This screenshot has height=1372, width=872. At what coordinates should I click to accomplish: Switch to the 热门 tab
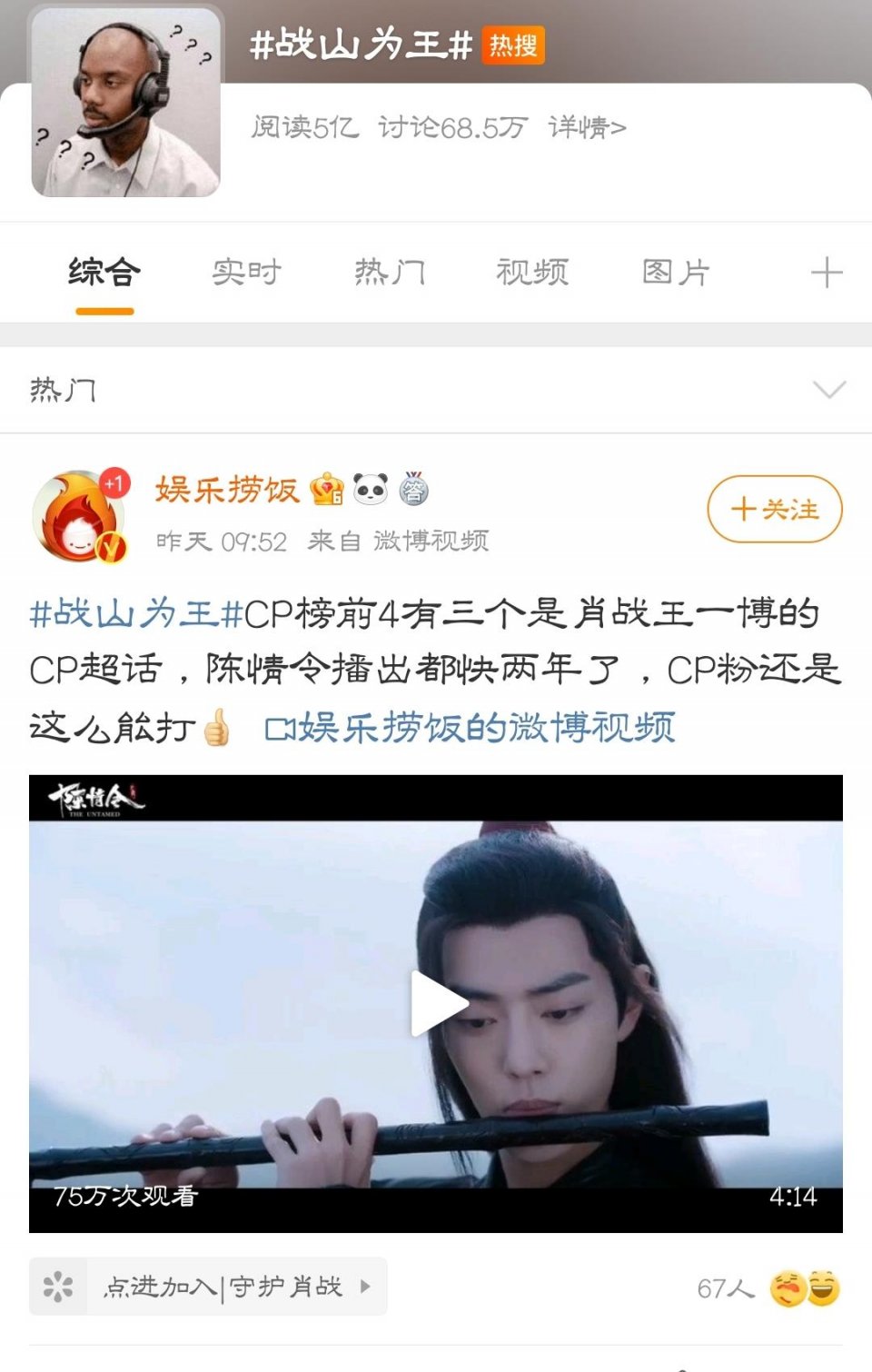pyautogui.click(x=389, y=272)
